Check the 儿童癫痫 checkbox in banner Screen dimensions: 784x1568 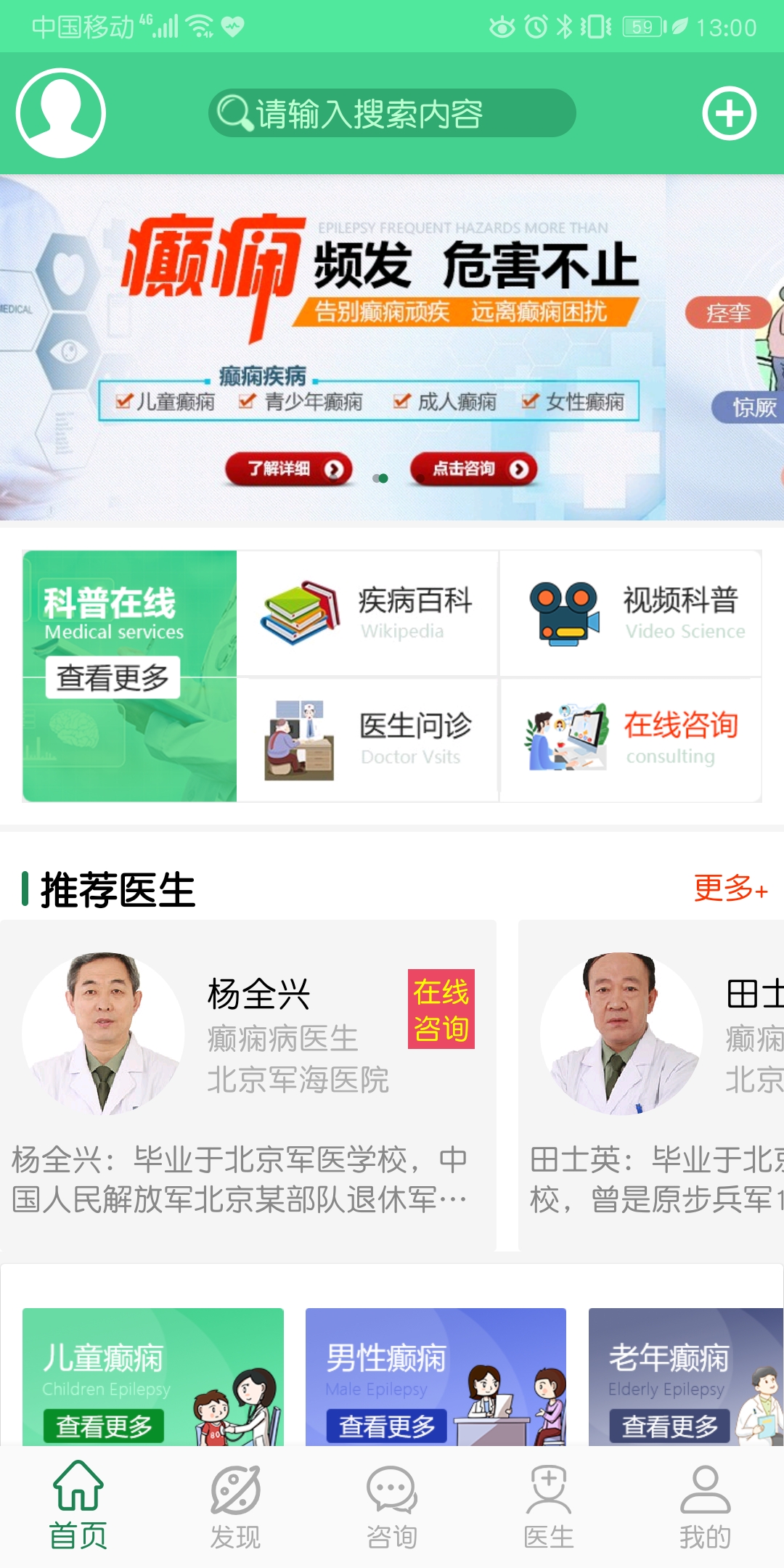pos(123,401)
